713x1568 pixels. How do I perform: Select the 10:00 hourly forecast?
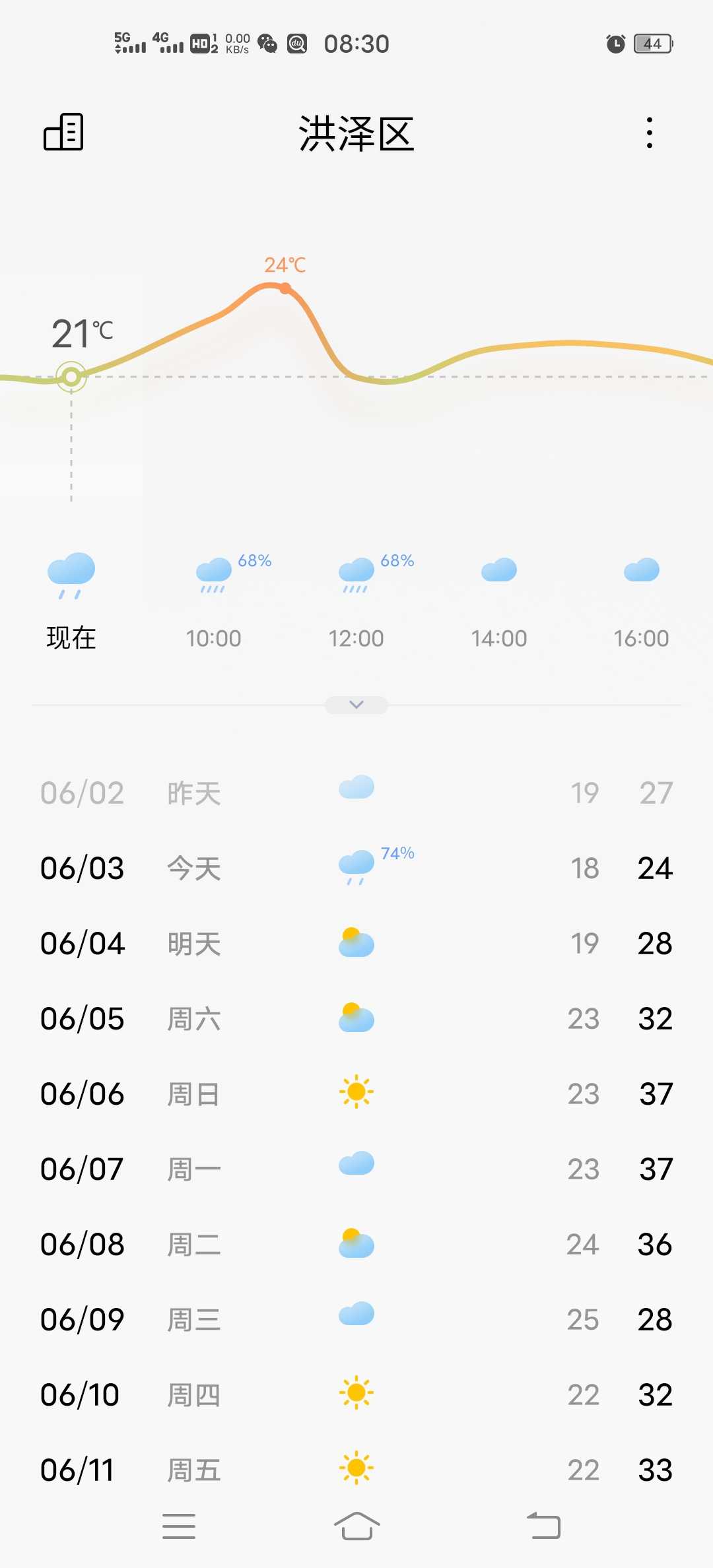[x=214, y=602]
